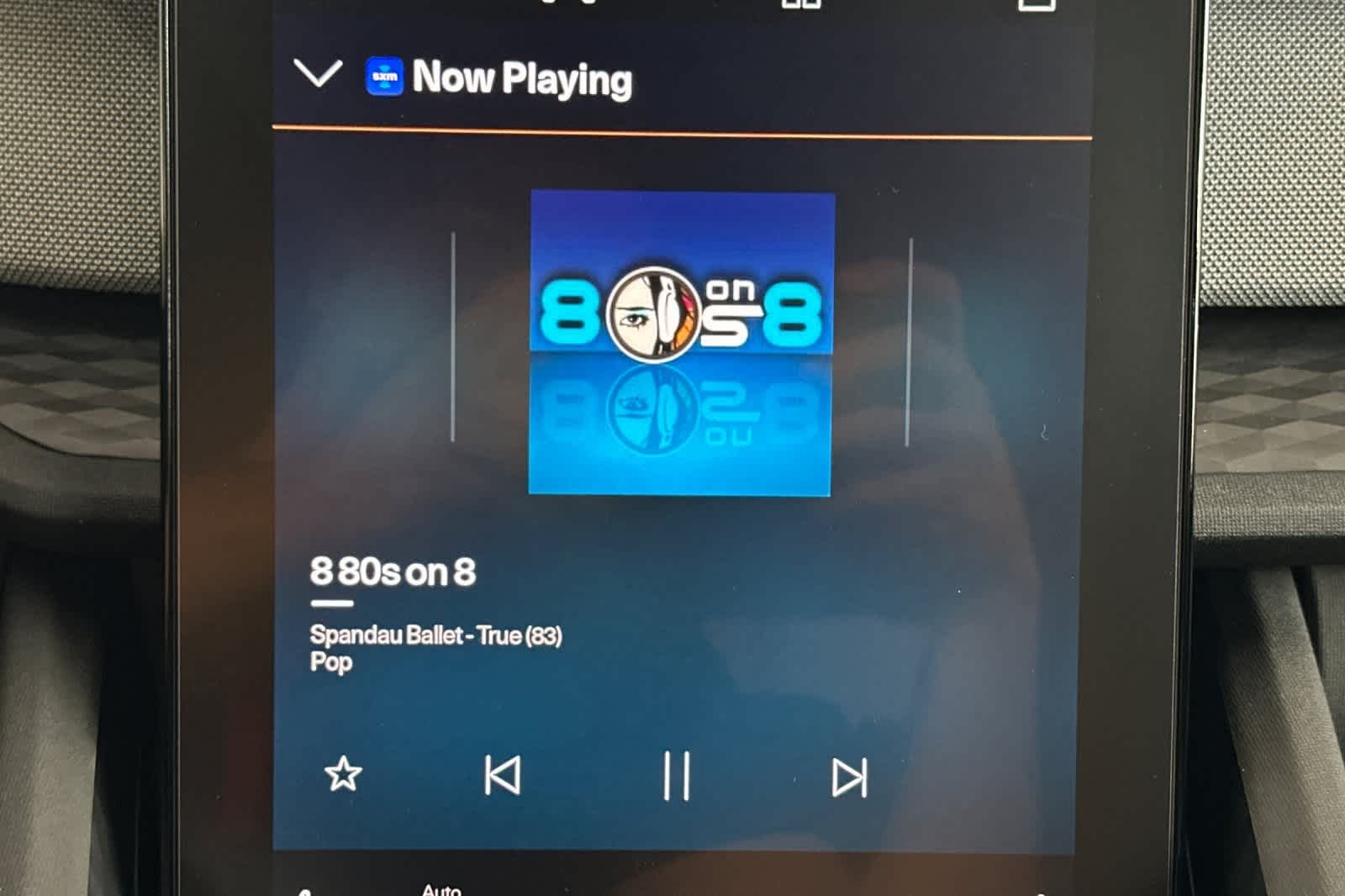The width and height of the screenshot is (1345, 896).
Task: Tap the 80s on 8 channel artwork
Action: (x=681, y=343)
